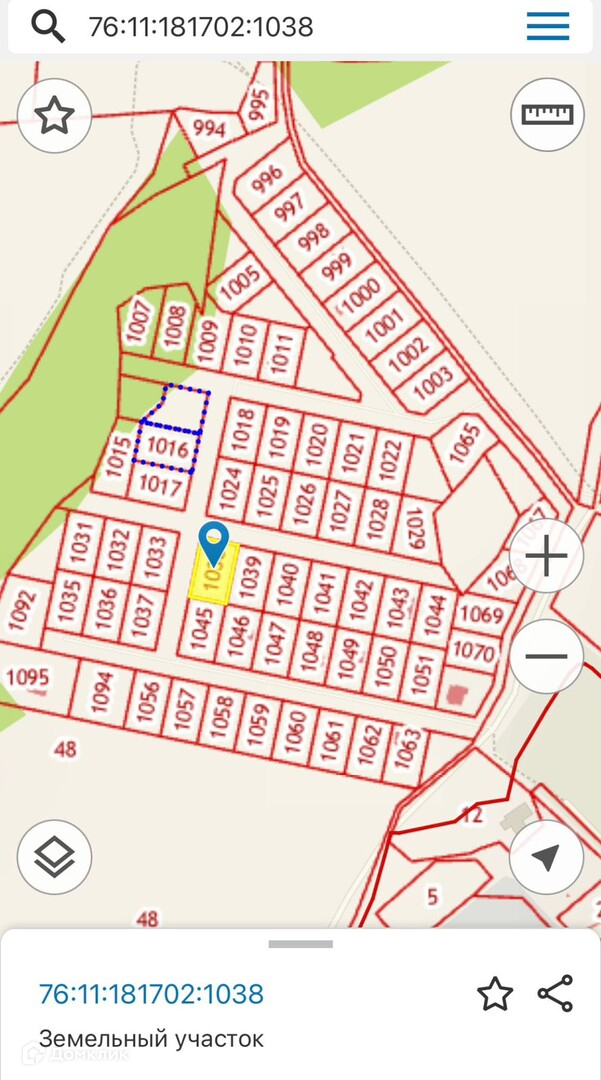Open details link for 76:11:181702:1038
The height and width of the screenshot is (1080, 601).
(151, 994)
